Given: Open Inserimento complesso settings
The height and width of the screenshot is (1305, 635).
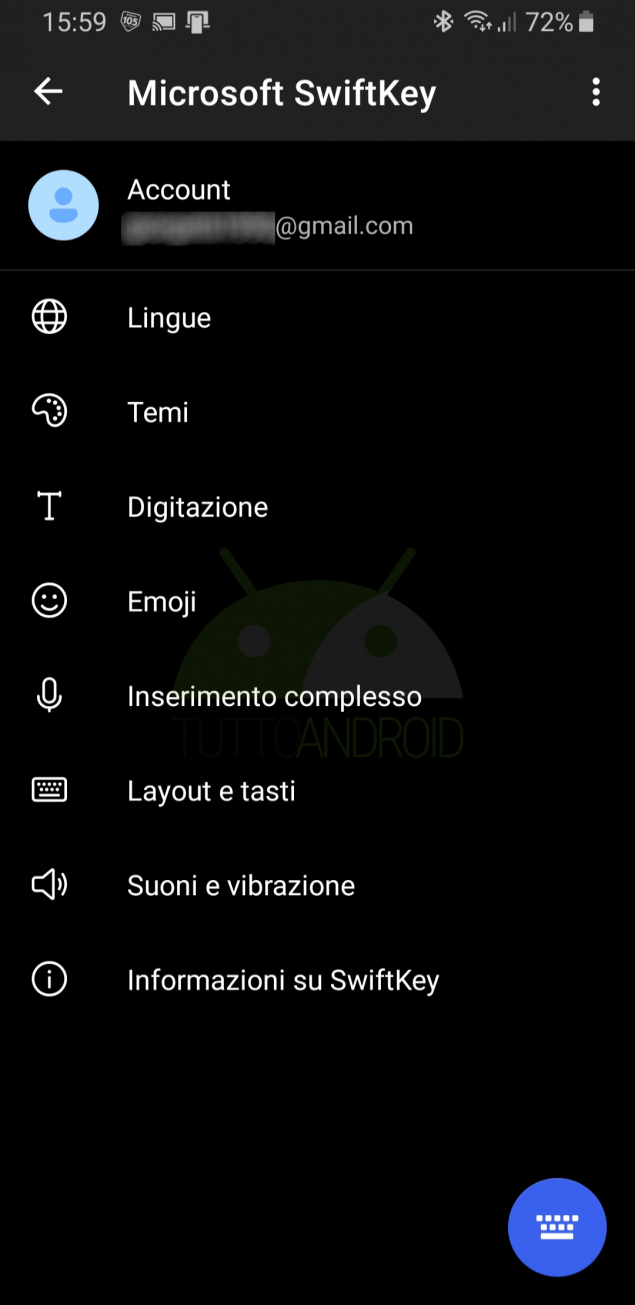Looking at the screenshot, I should click(317, 696).
